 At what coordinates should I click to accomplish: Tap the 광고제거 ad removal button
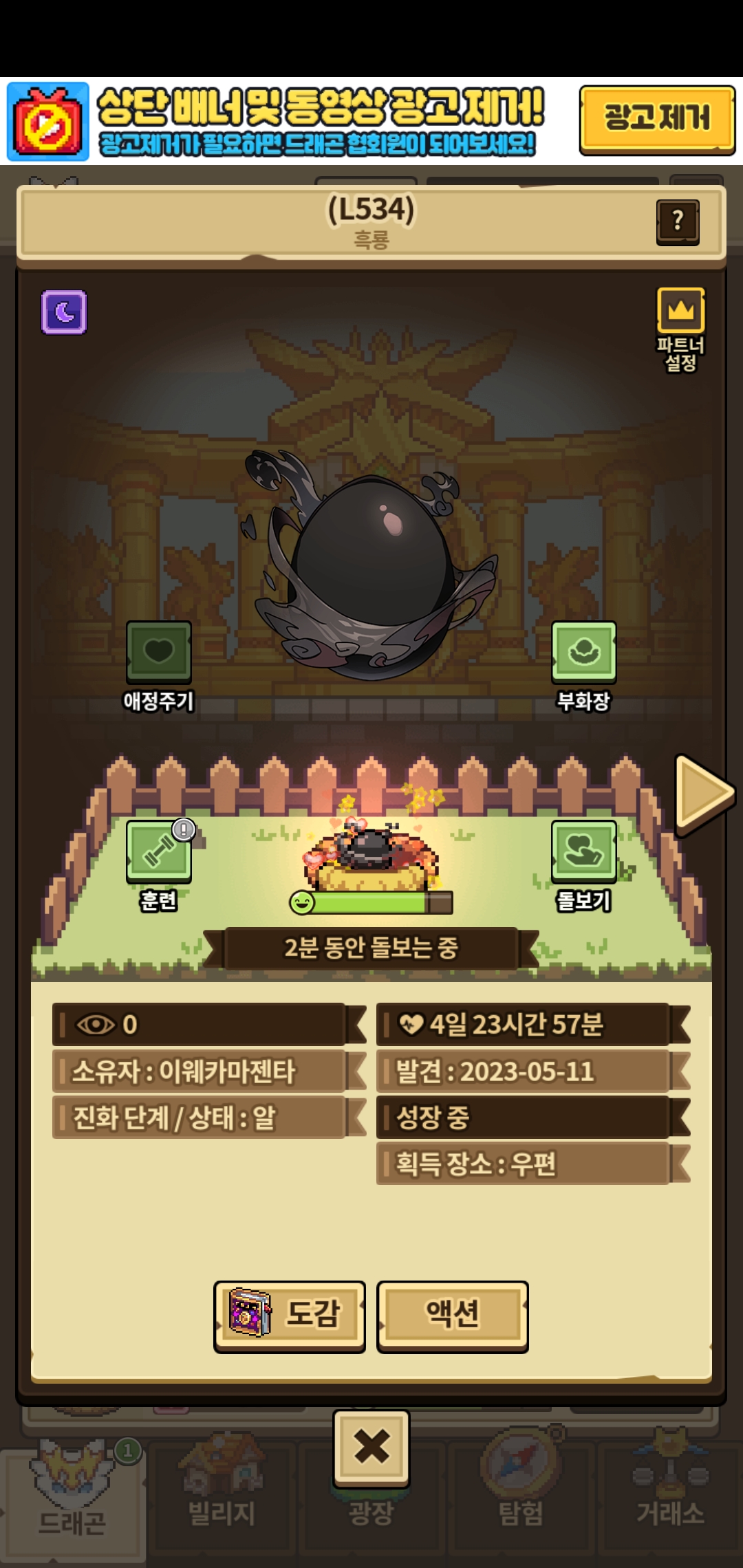pos(657,119)
